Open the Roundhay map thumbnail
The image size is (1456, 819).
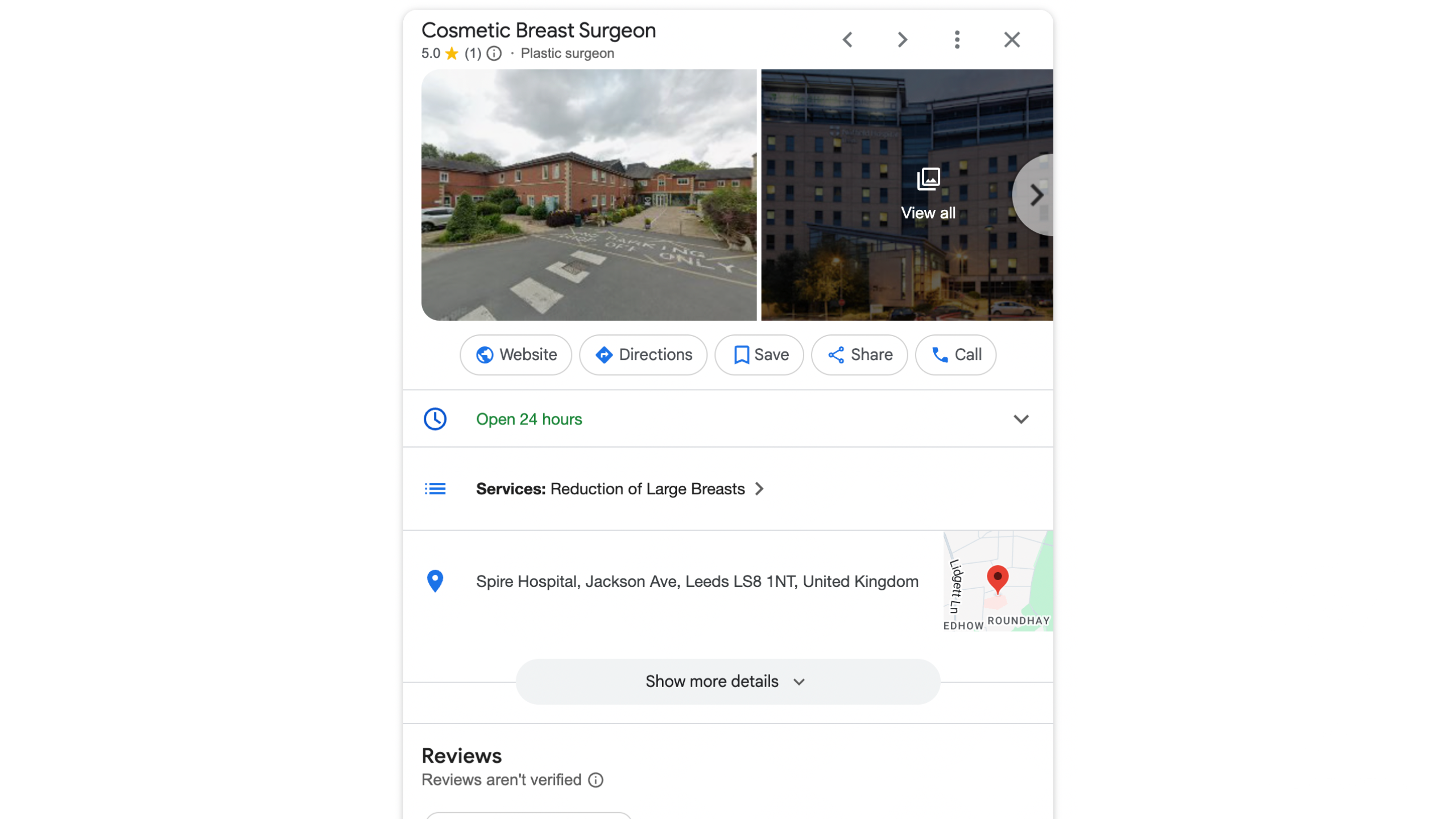(998, 581)
